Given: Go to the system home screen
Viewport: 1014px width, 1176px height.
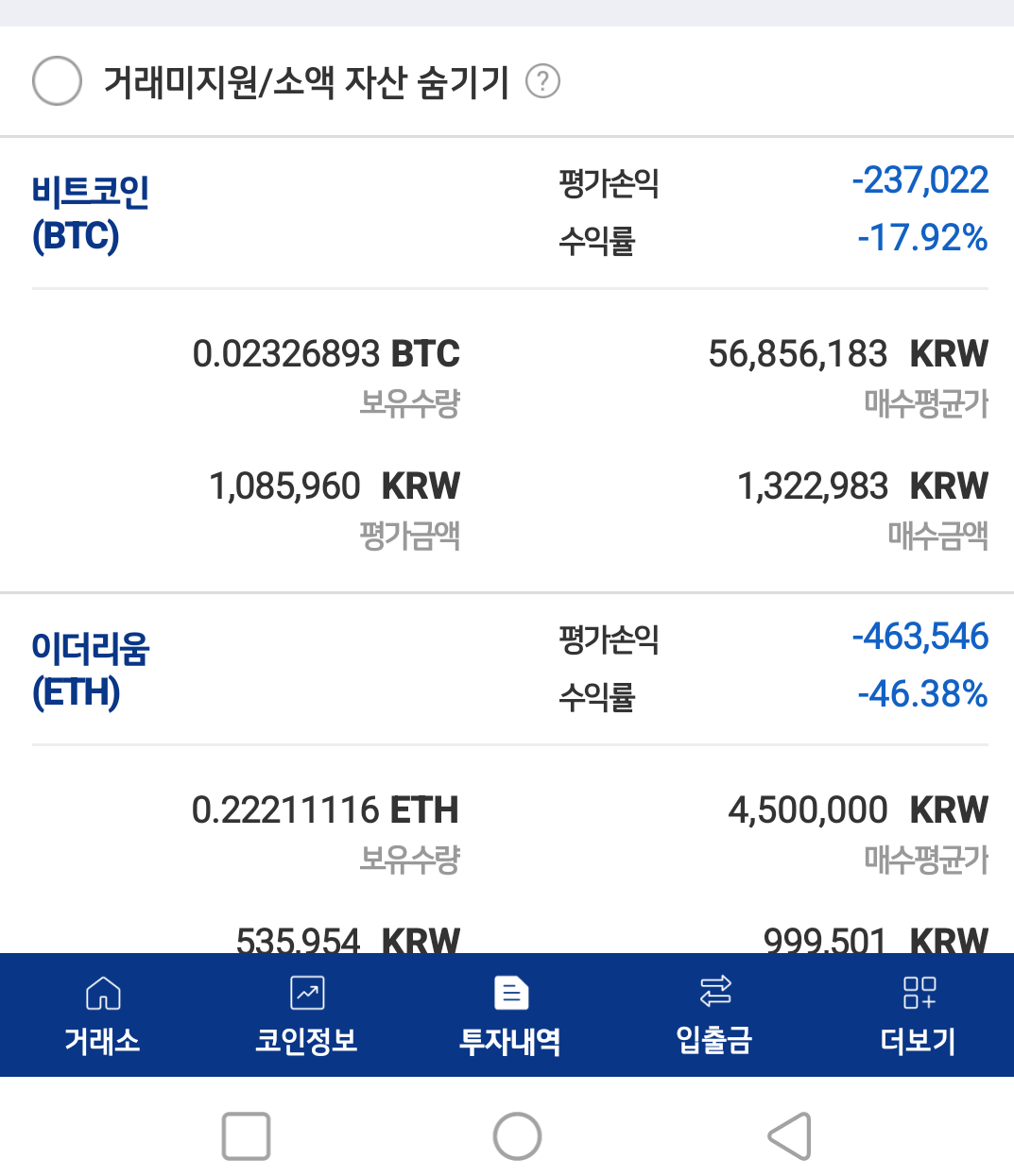Looking at the screenshot, I should tap(517, 1135).
